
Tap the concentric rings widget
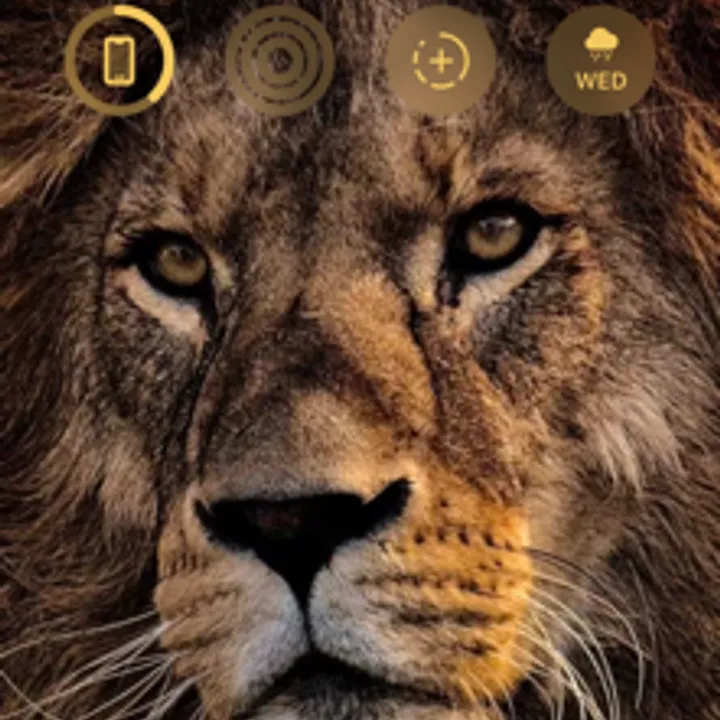(x=280, y=60)
